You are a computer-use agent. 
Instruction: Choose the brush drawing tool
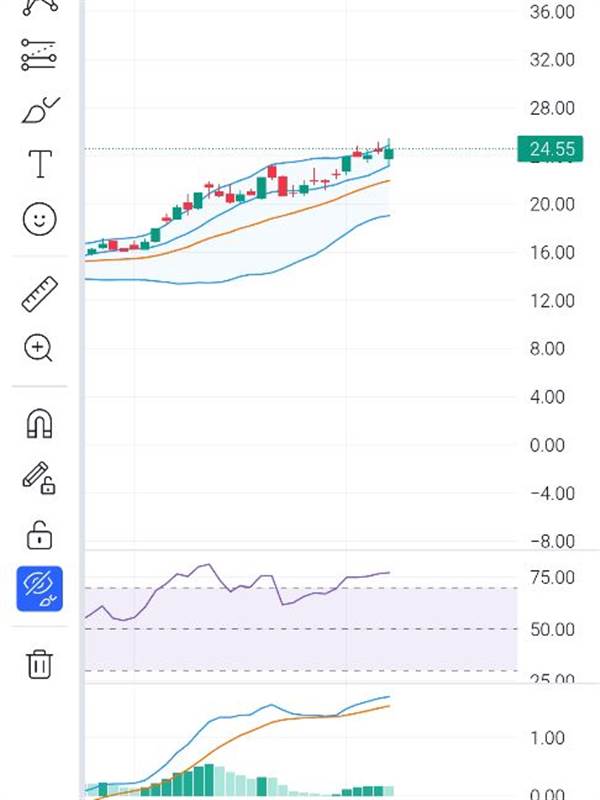(x=39, y=109)
